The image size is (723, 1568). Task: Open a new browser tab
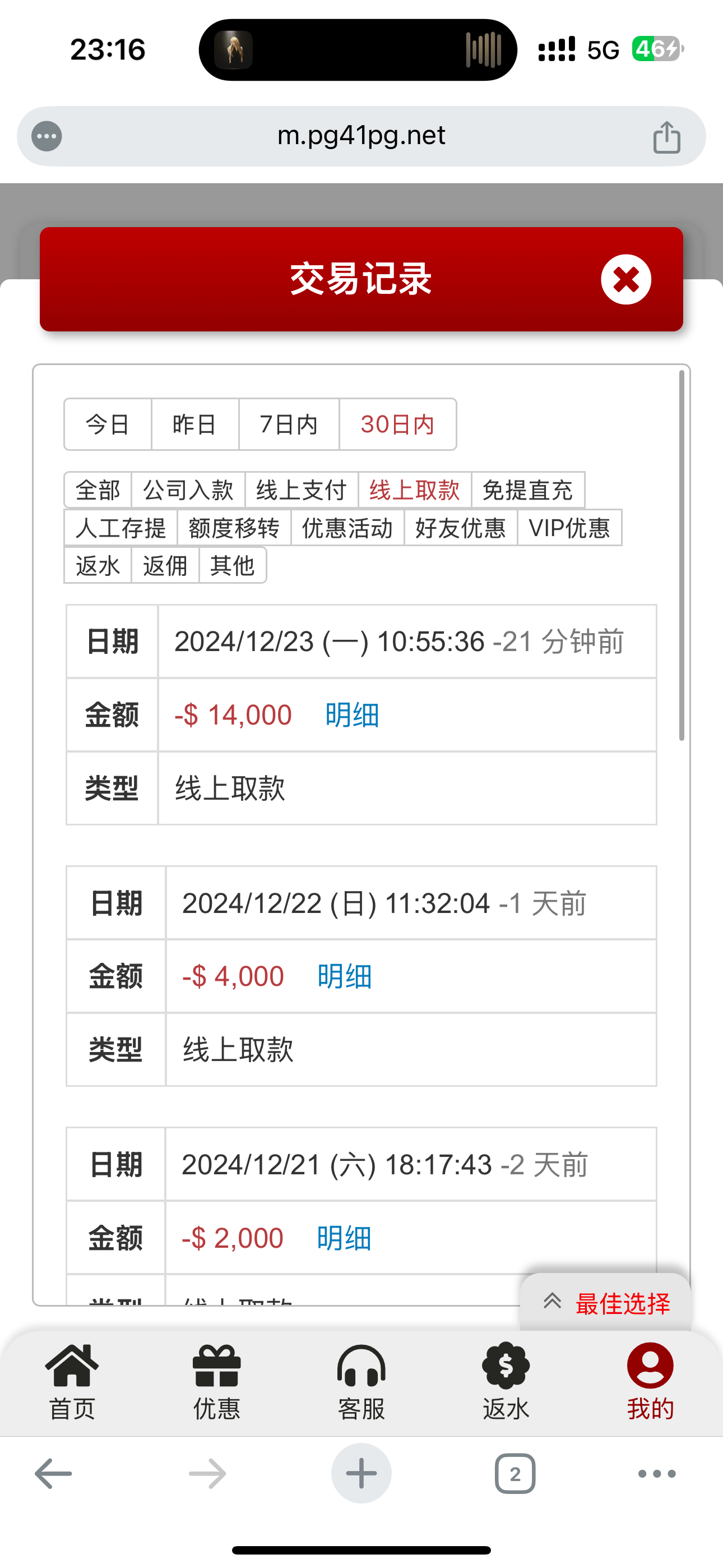[x=361, y=1474]
